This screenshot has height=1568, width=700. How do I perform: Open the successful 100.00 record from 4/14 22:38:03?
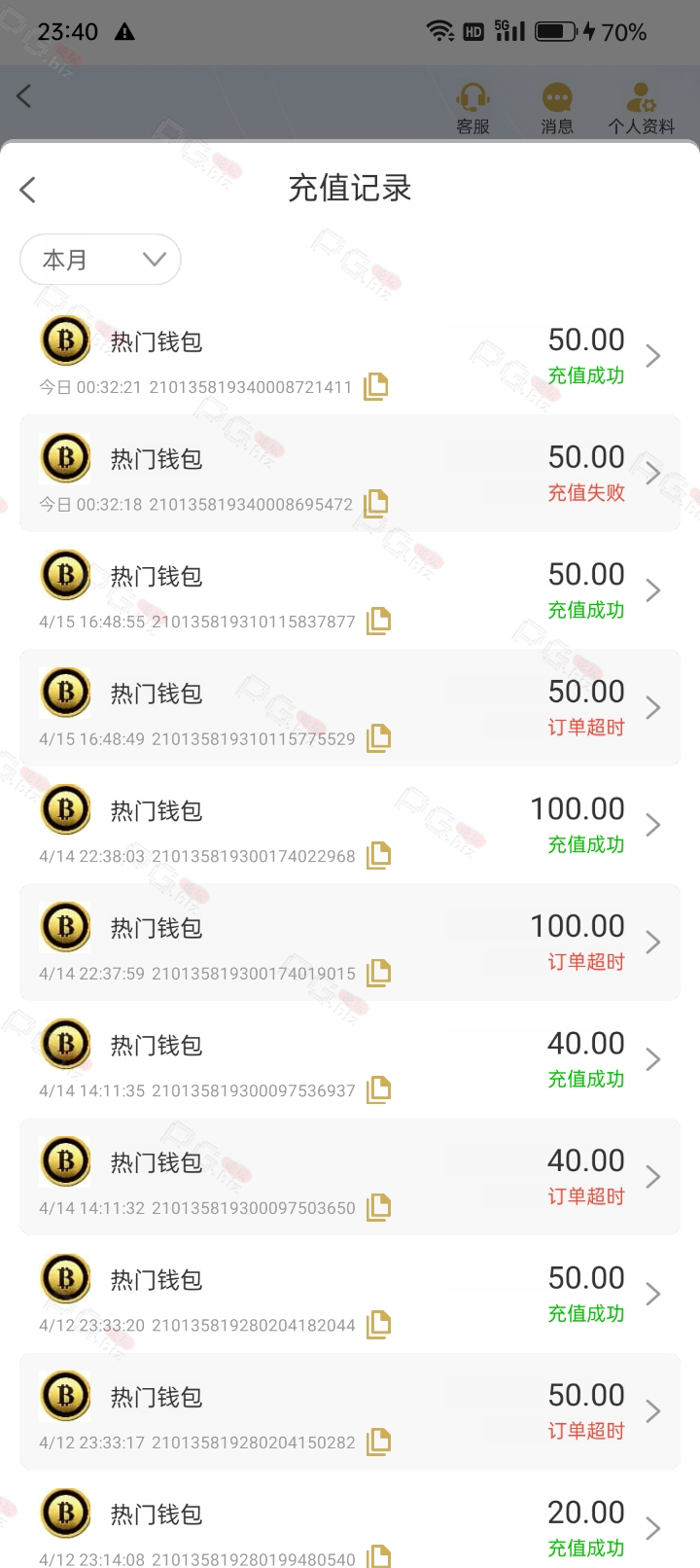[x=350, y=826]
